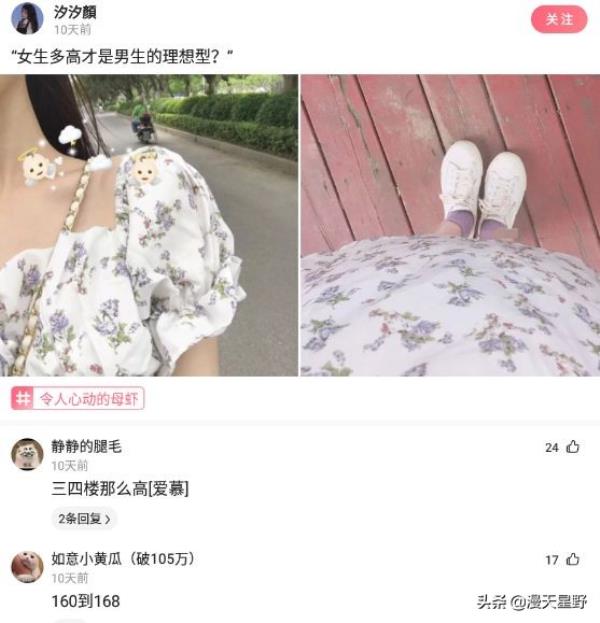View the white sneakers photo
Screen dimensions: 600x623
[x=449, y=225]
